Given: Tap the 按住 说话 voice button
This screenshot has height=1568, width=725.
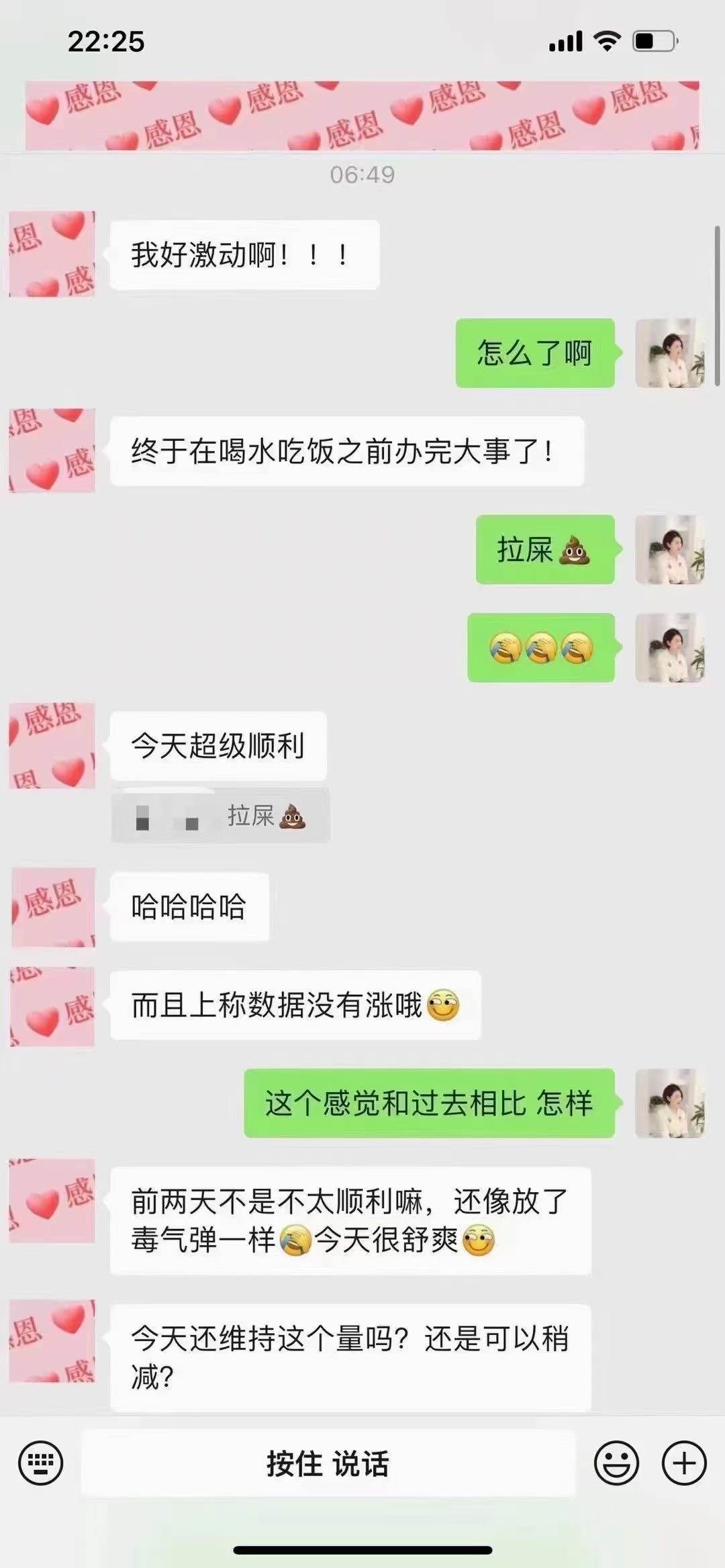Looking at the screenshot, I should (x=328, y=1463).
